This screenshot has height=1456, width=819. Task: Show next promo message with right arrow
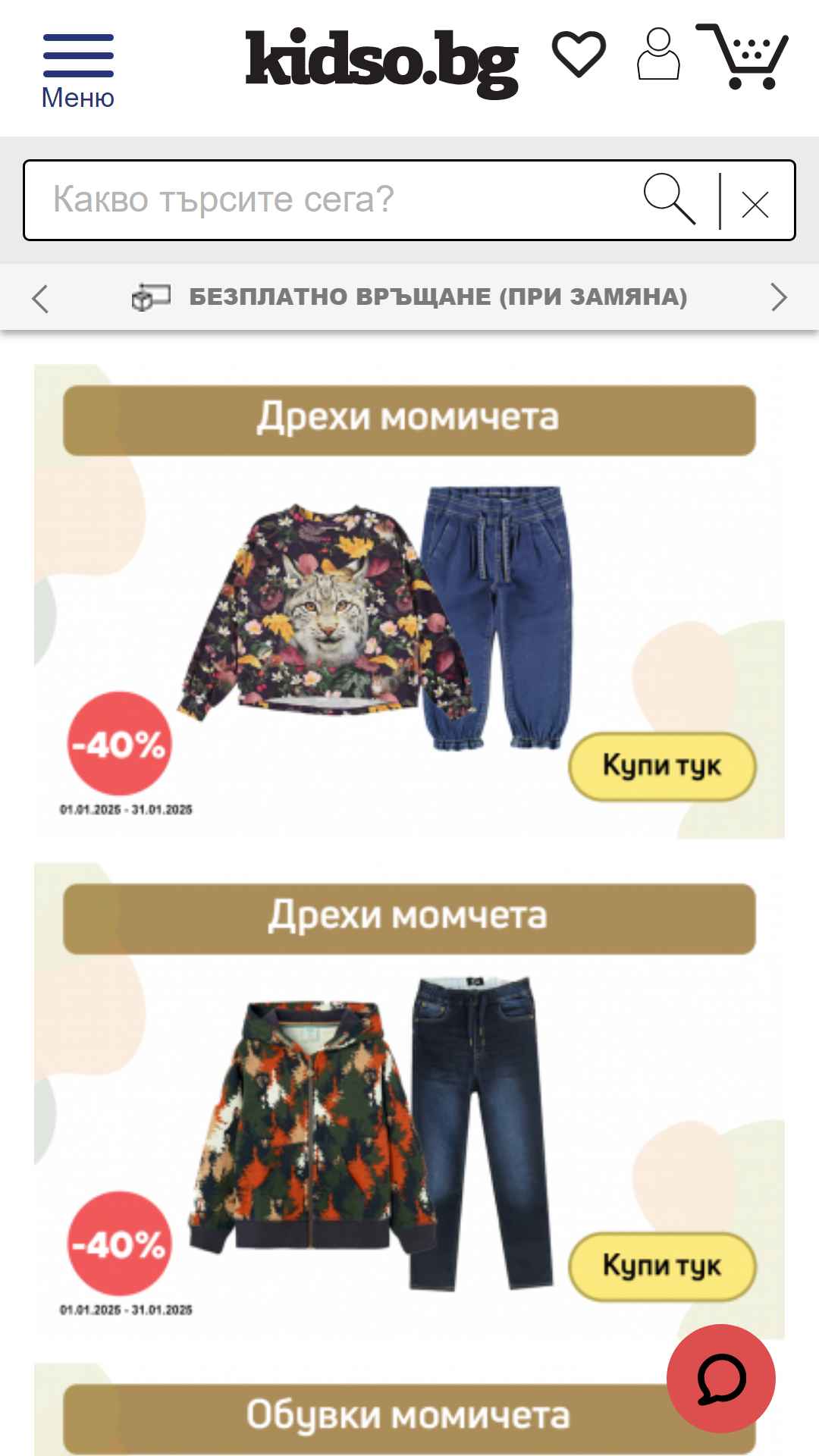tap(779, 297)
